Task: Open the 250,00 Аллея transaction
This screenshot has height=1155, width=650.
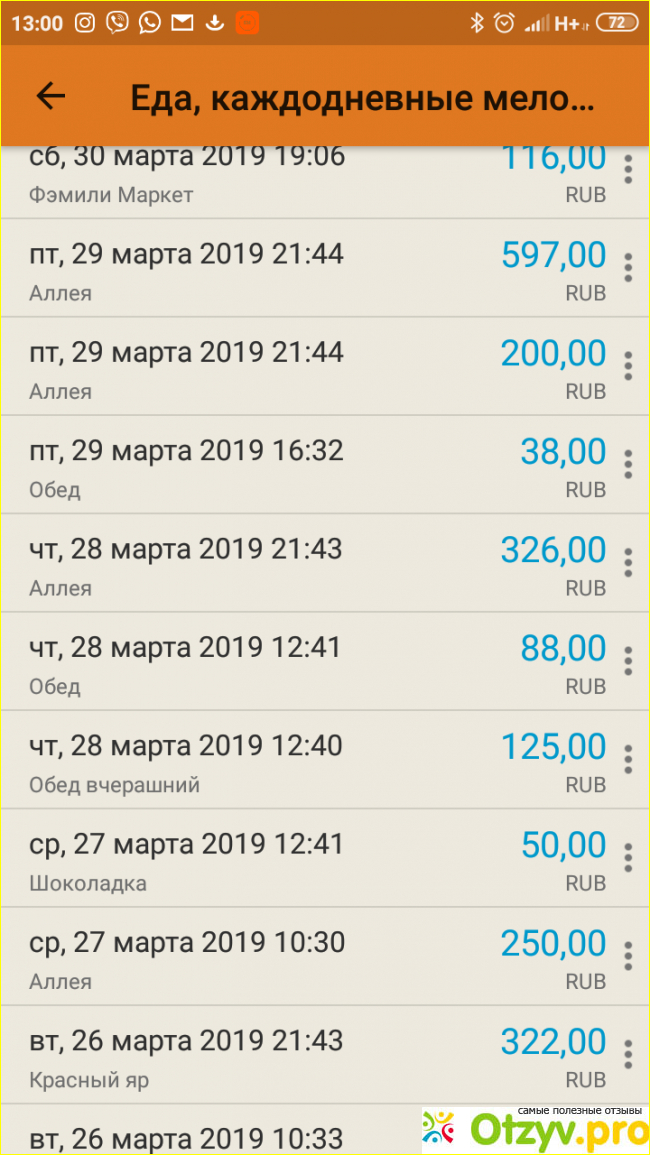Action: pyautogui.click(x=300, y=957)
